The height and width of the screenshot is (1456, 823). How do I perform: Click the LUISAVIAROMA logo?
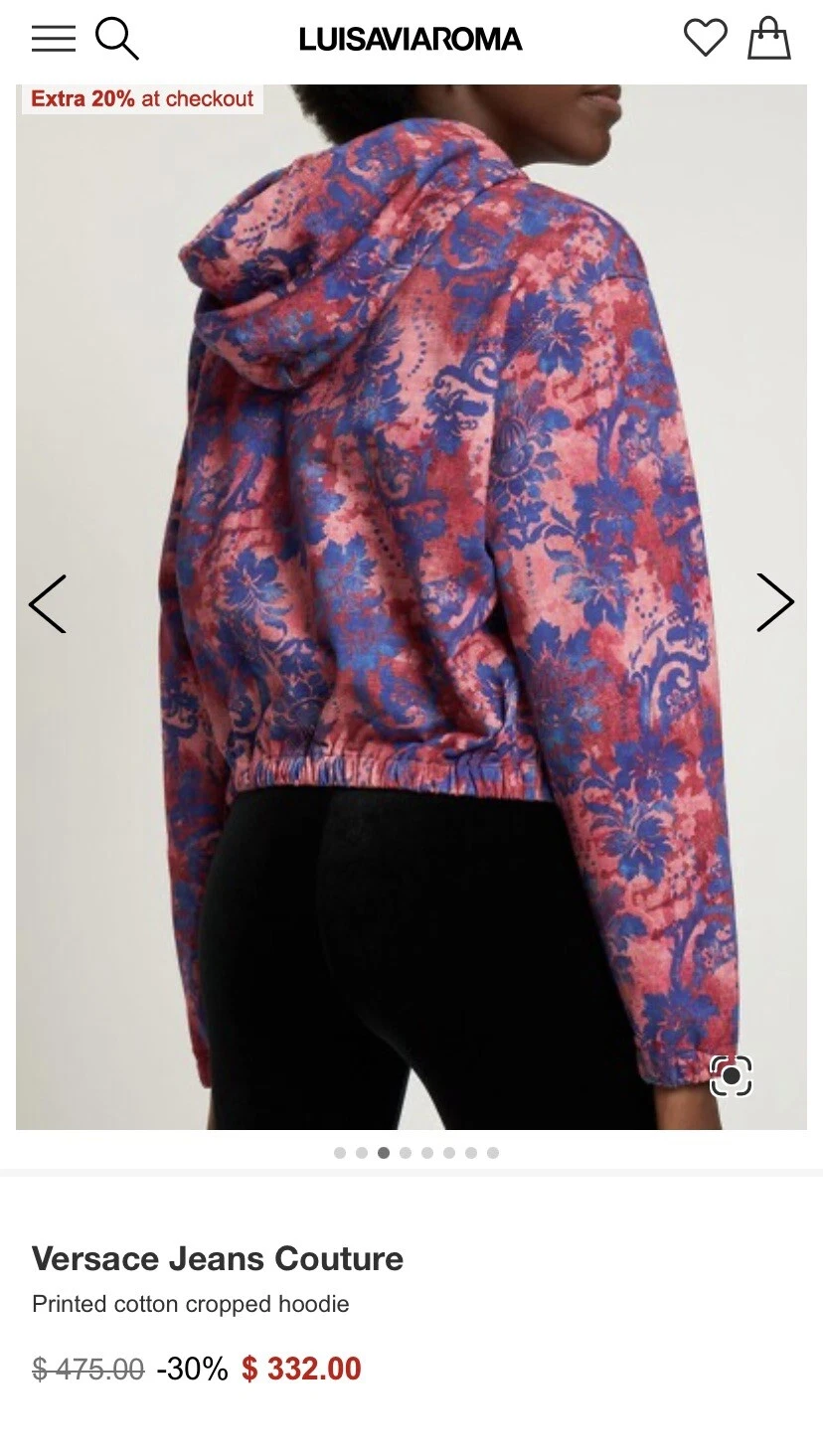(x=411, y=39)
